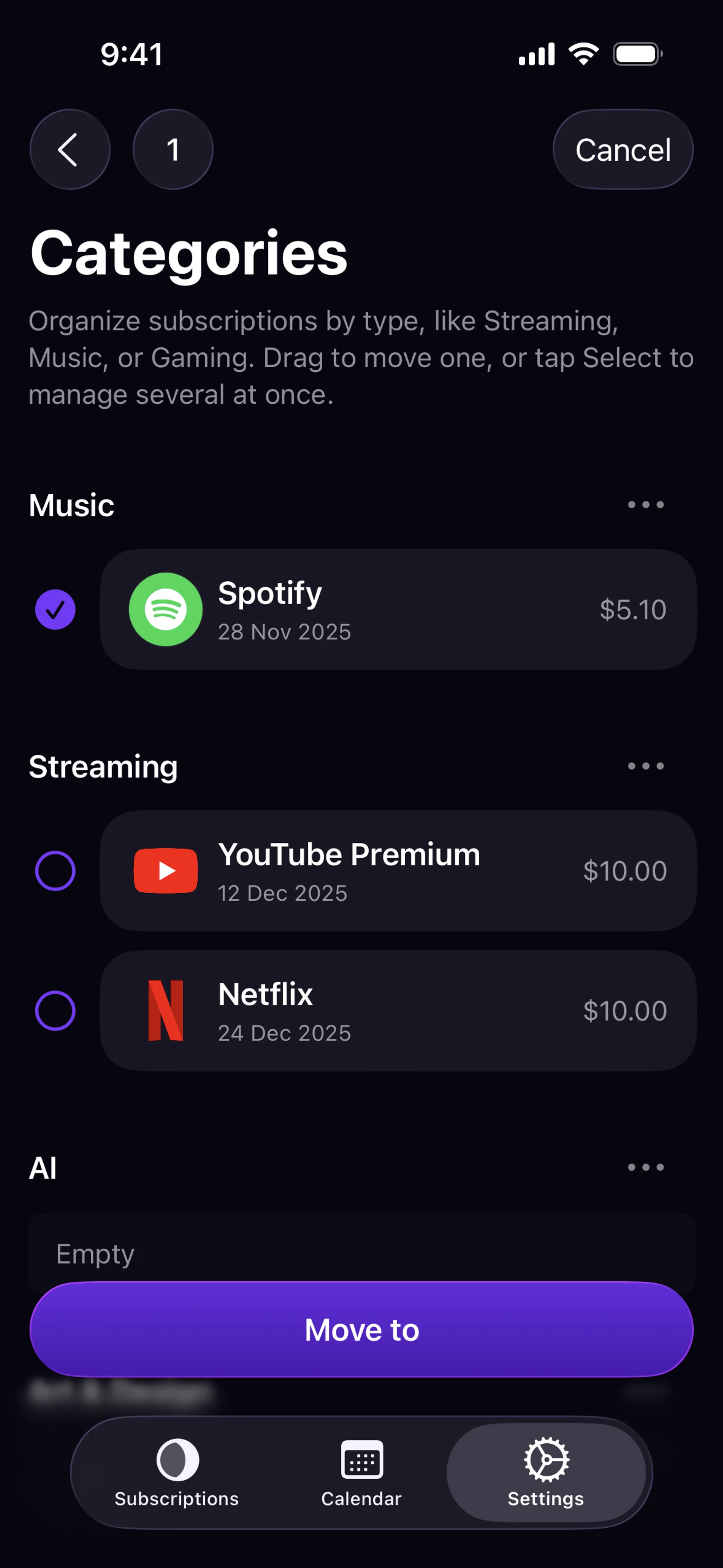
Task: Open the Music category options menu
Action: [x=645, y=504]
